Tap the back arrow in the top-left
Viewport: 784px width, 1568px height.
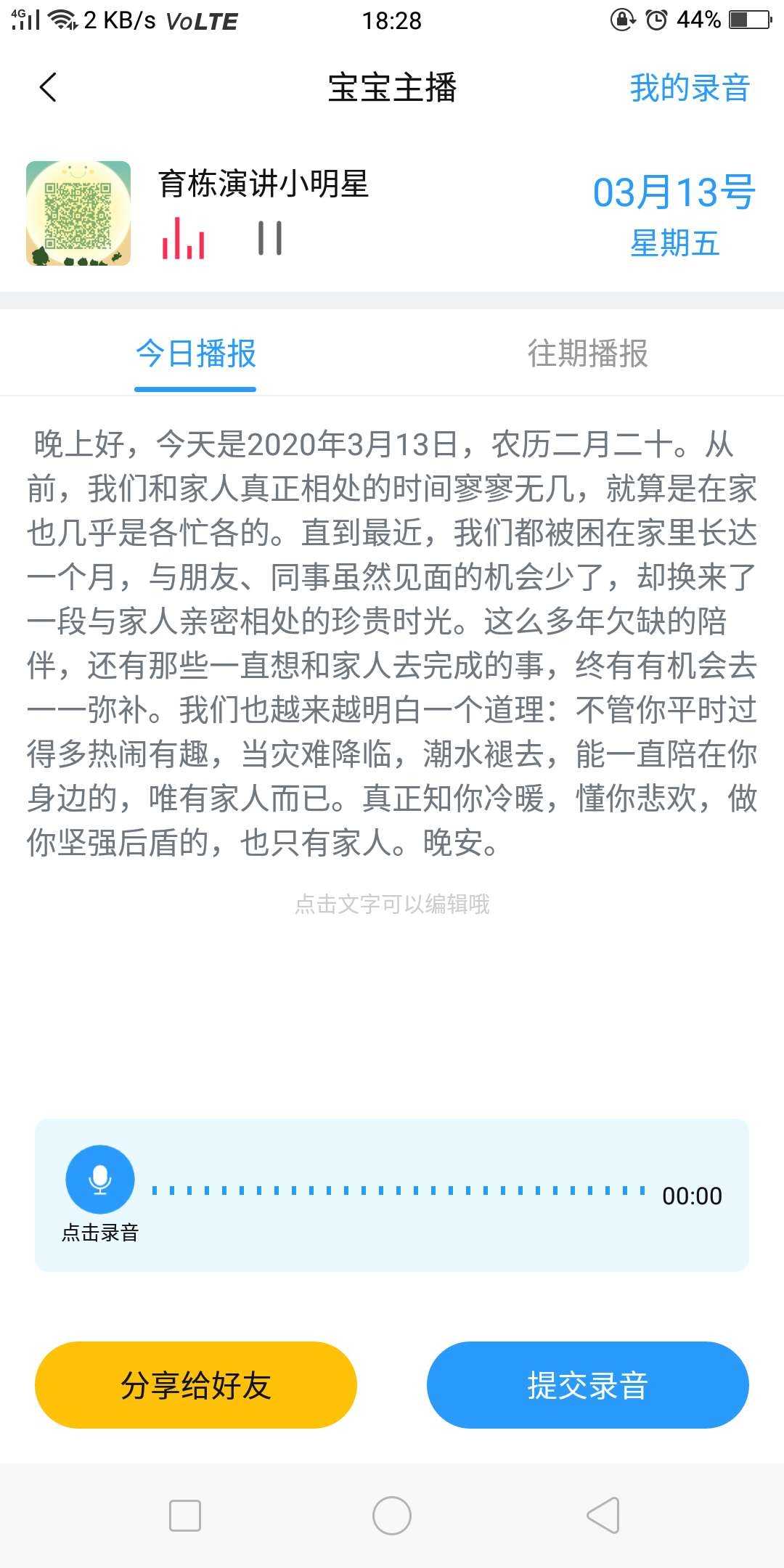click(46, 86)
